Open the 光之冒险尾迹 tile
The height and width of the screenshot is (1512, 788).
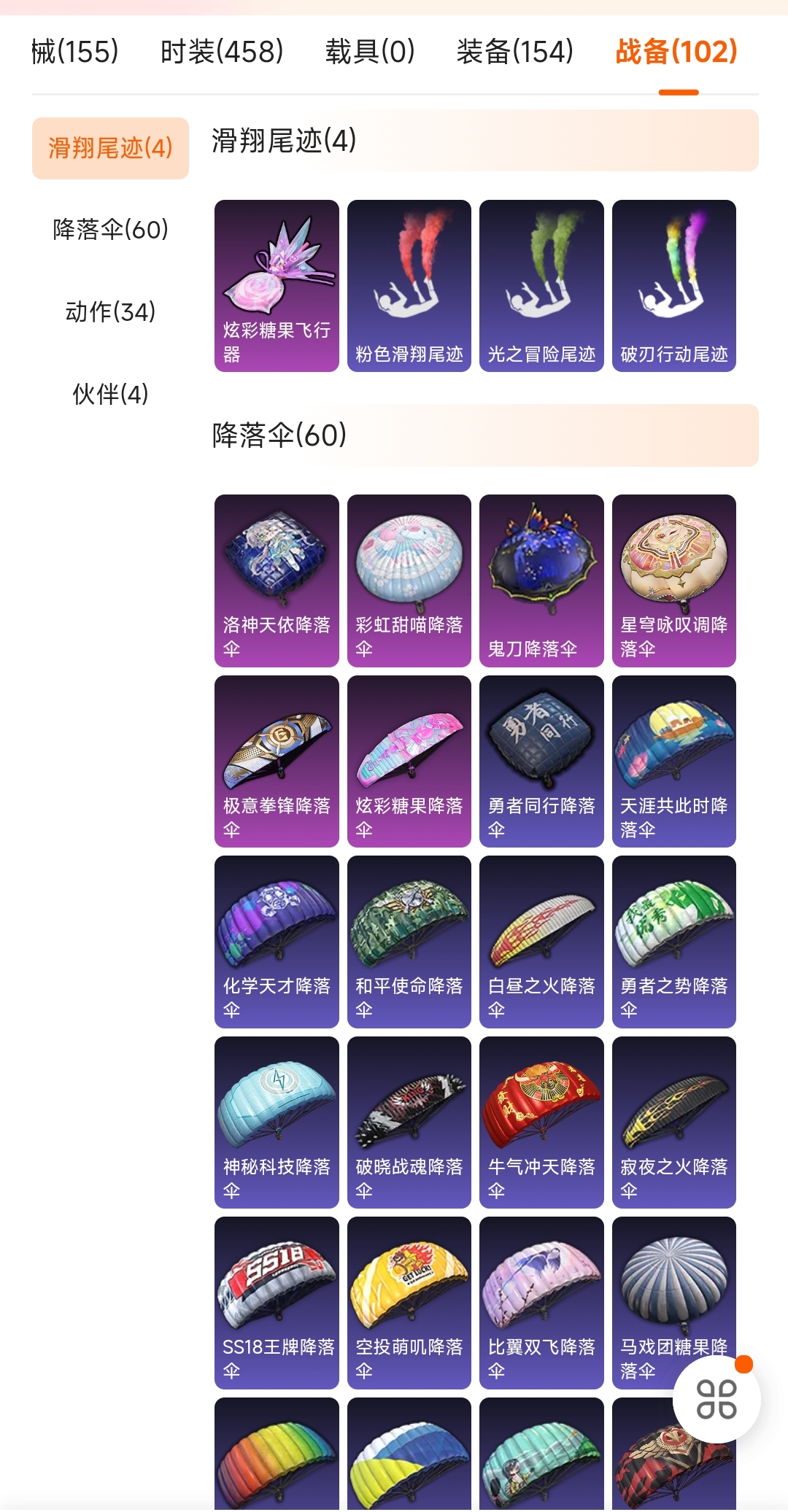click(x=541, y=286)
